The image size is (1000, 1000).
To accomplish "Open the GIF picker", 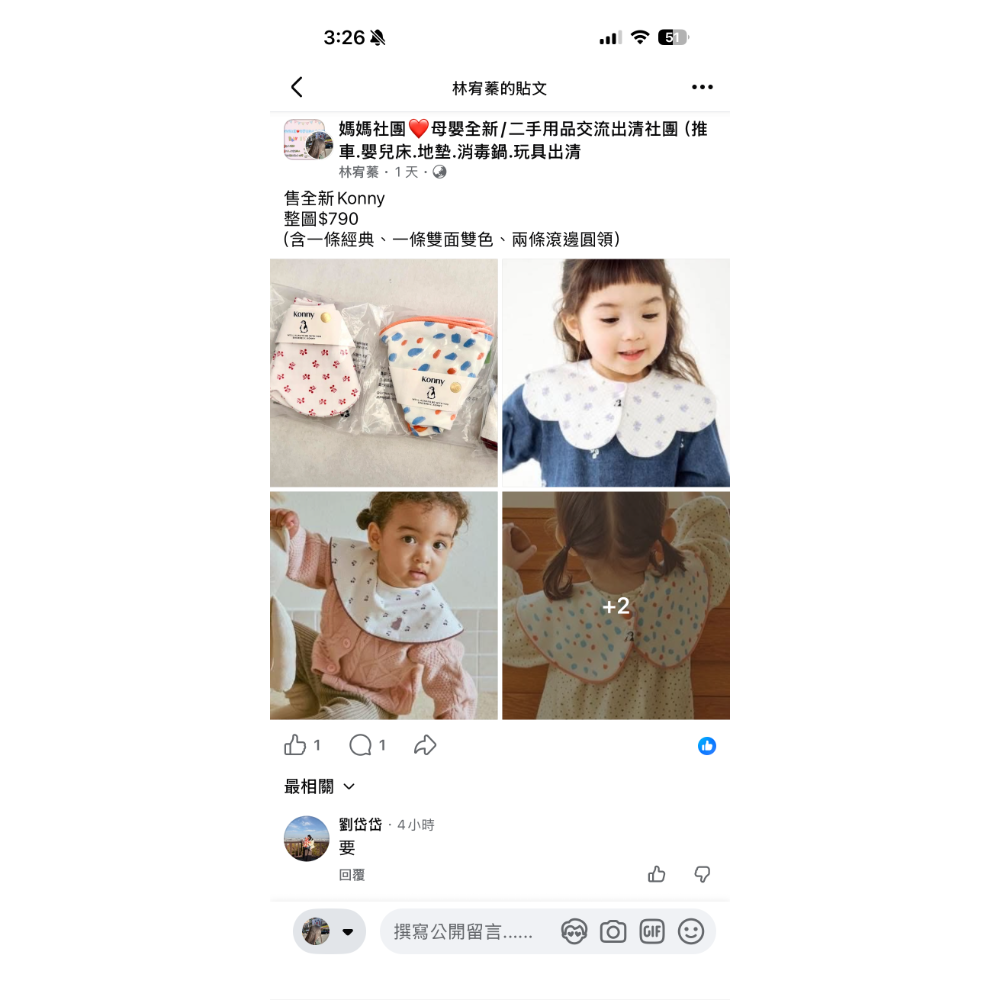I will [652, 932].
